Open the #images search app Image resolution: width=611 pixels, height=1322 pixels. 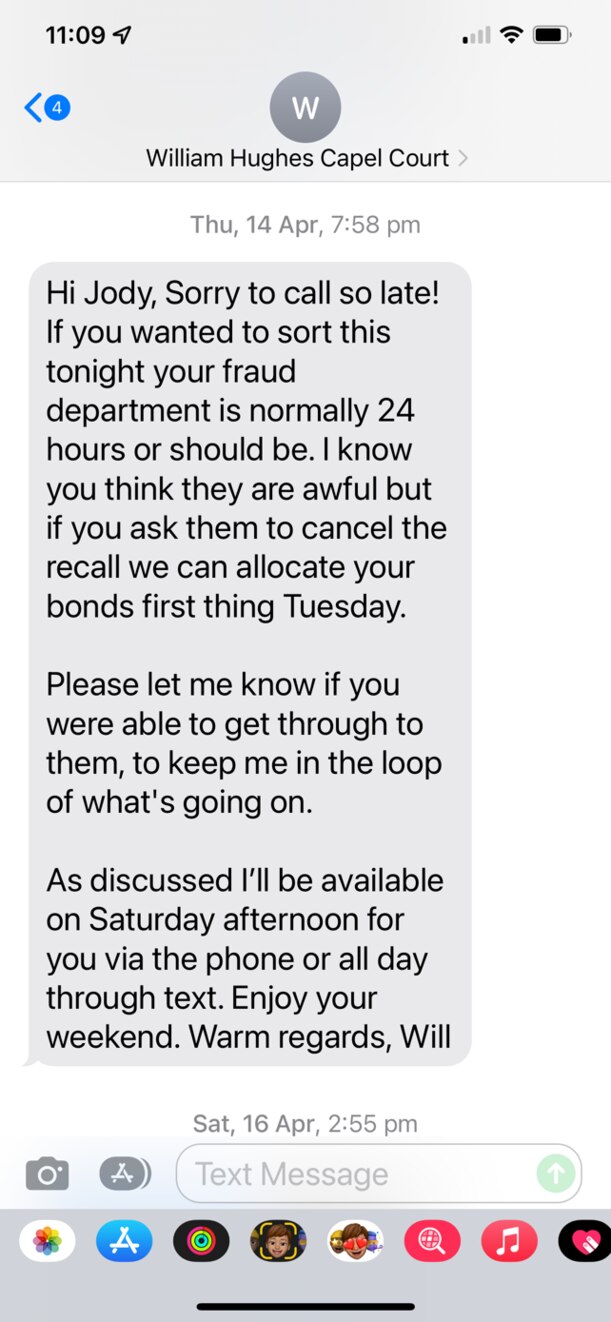point(432,1241)
